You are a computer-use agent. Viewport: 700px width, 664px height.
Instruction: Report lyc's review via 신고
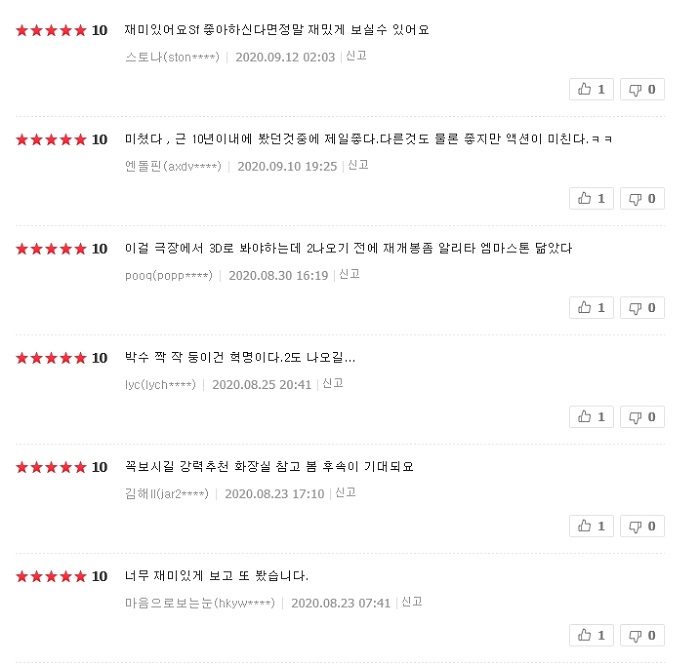pyautogui.click(x=333, y=384)
